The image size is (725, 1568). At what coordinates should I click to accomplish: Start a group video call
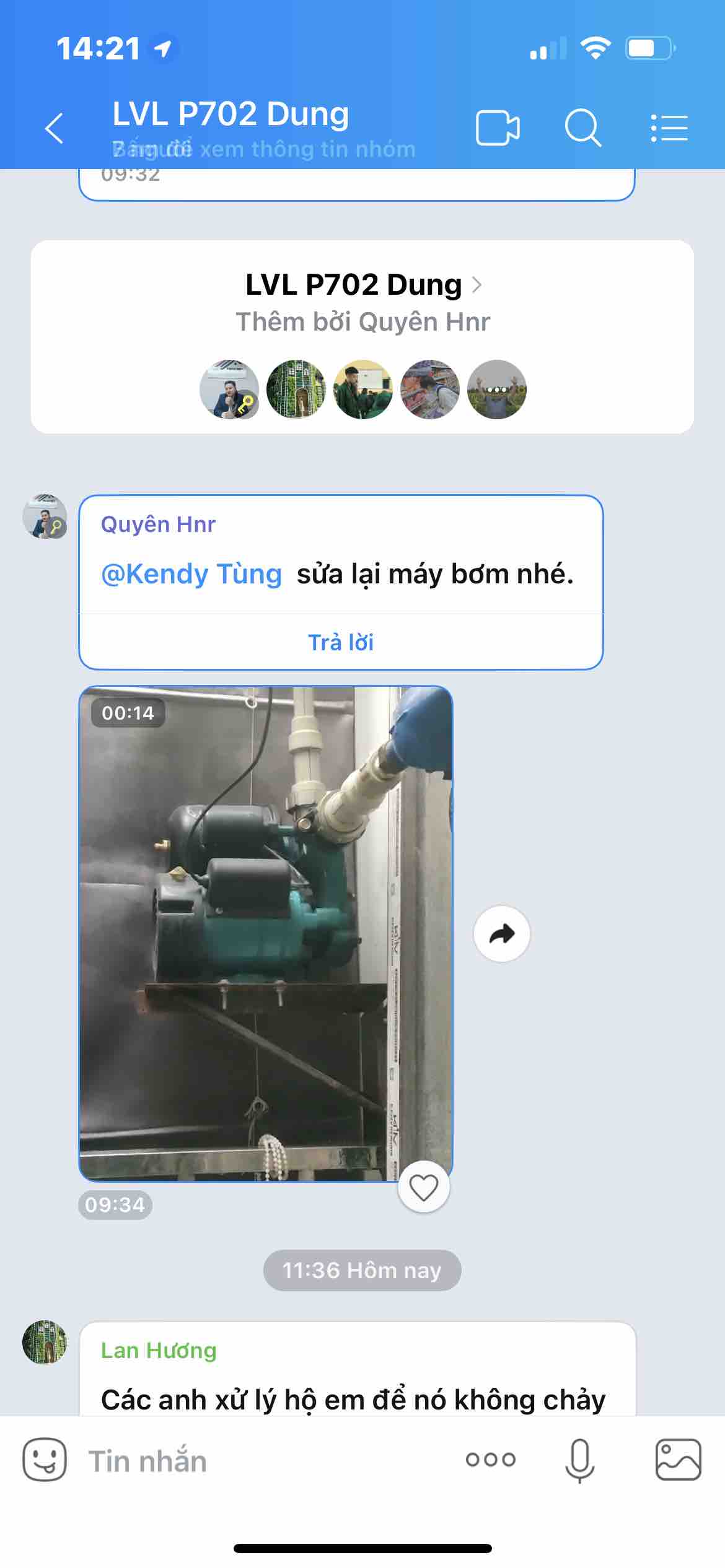(x=498, y=128)
